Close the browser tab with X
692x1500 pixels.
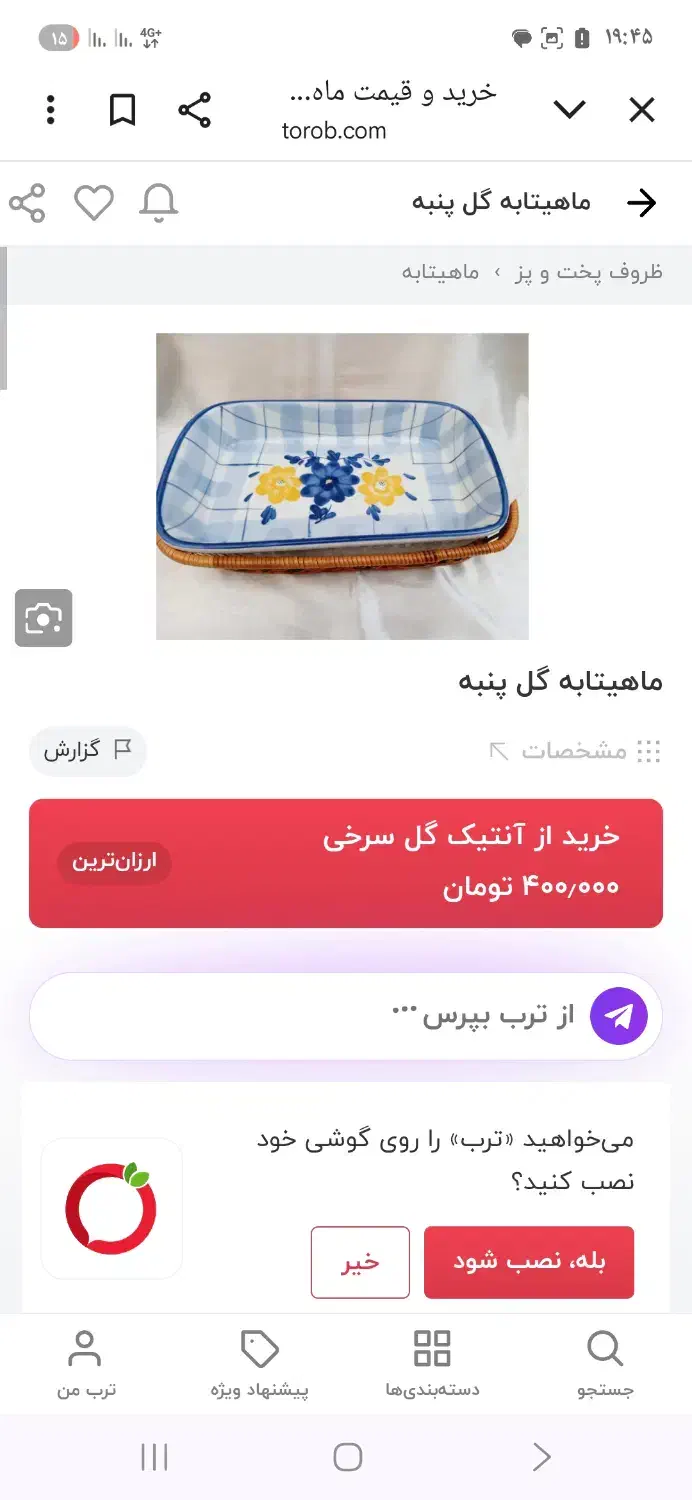[641, 110]
